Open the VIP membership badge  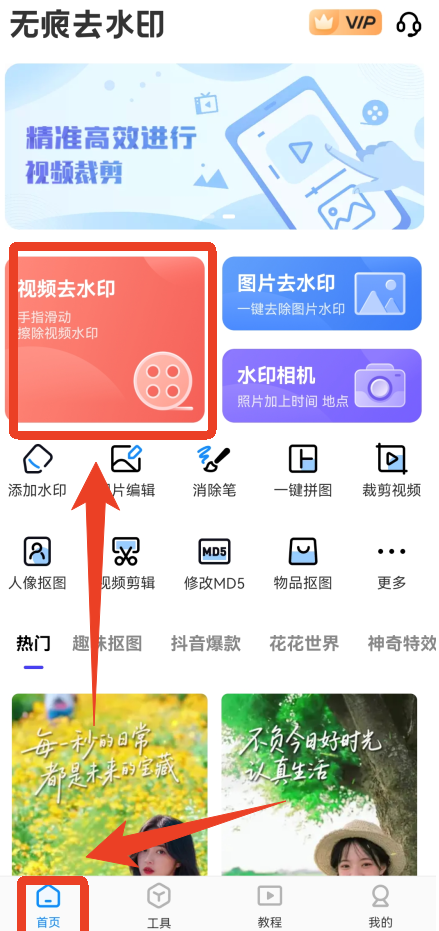pos(345,23)
